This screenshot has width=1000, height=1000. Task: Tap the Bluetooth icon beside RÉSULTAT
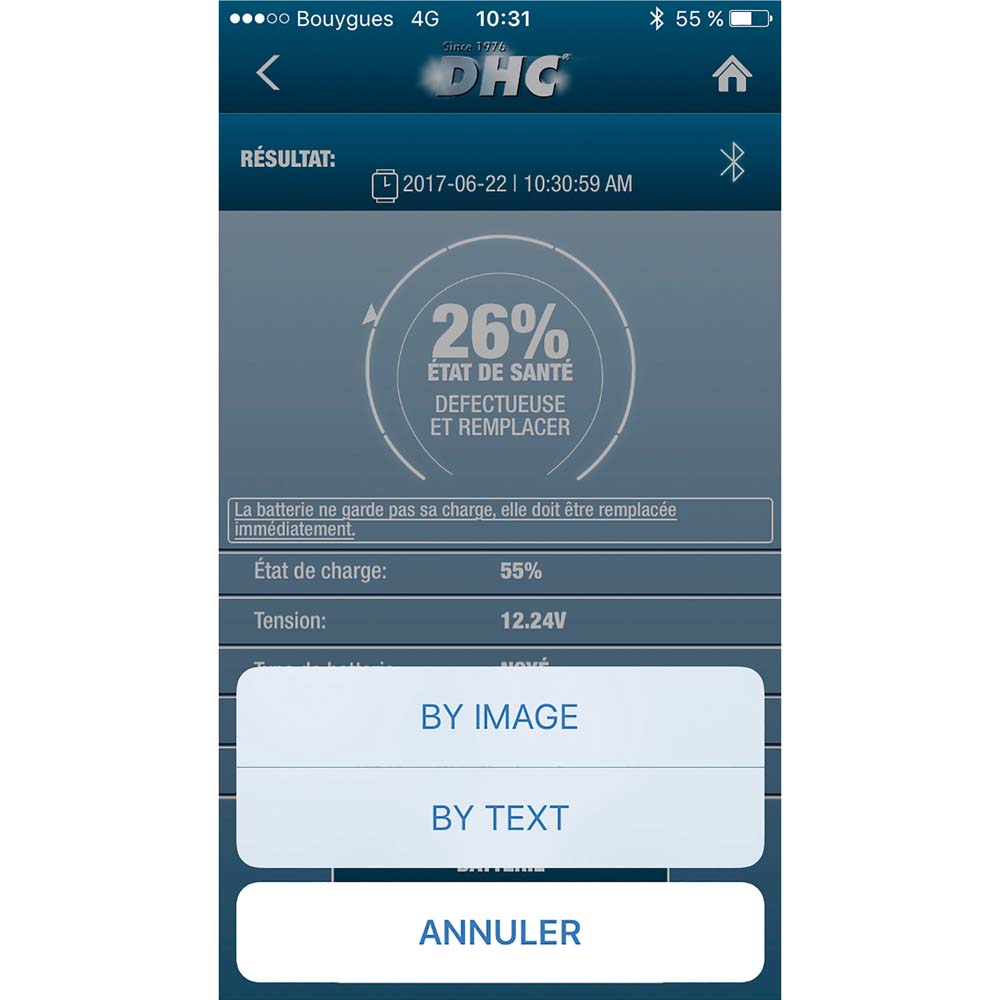[733, 162]
